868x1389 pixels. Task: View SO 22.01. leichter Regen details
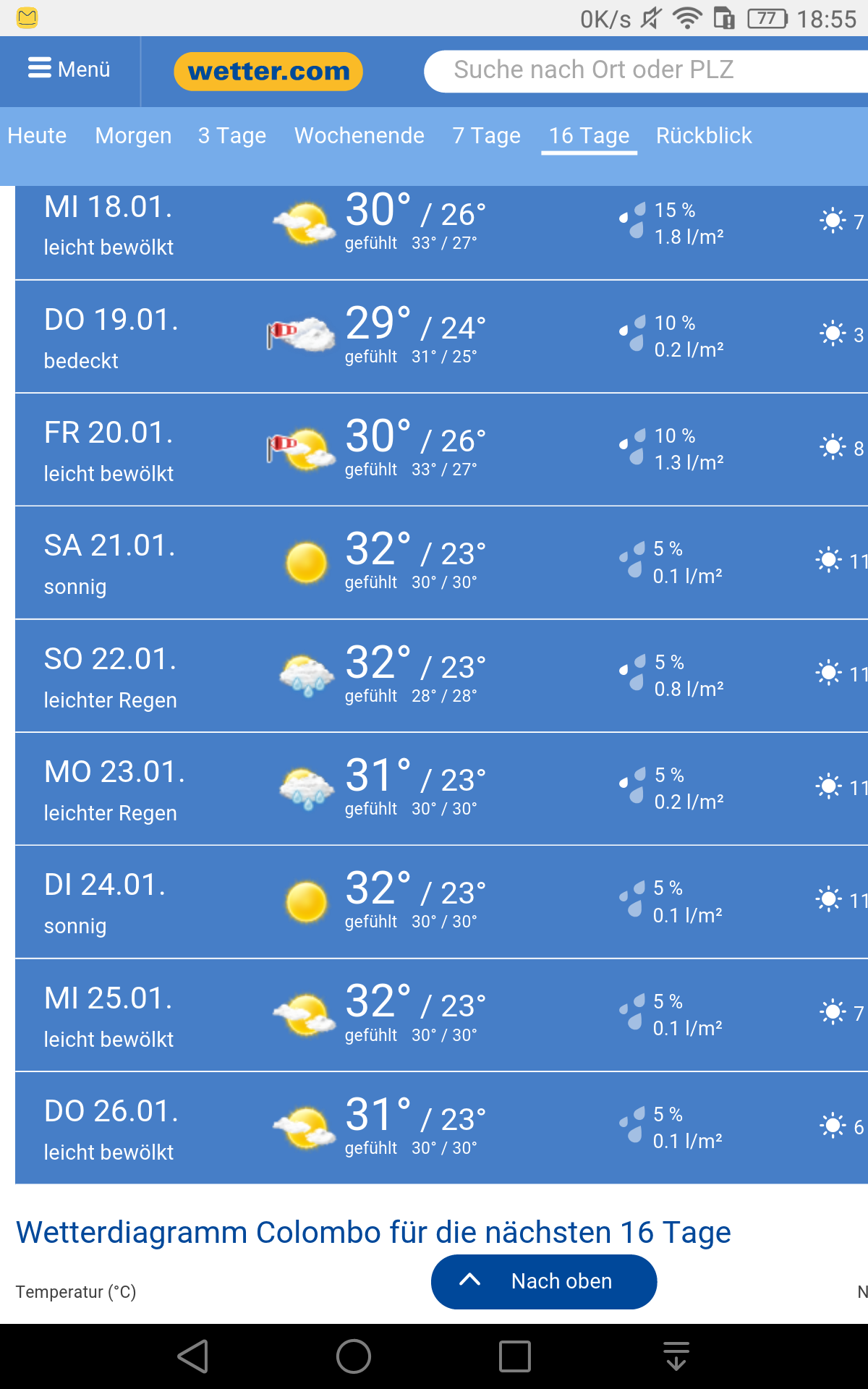point(434,676)
